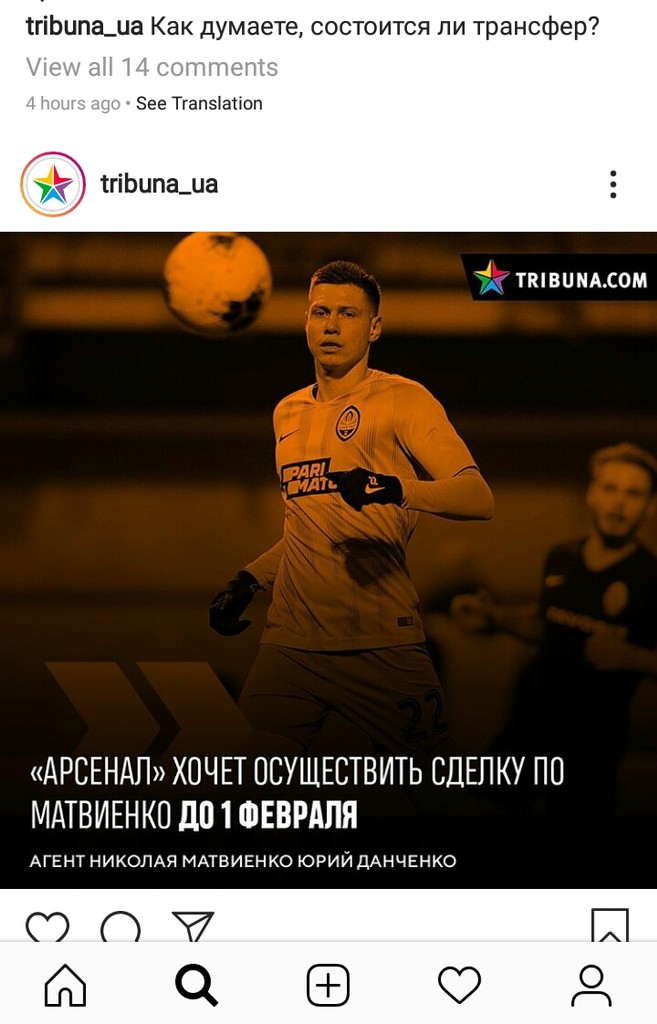Open the tribuna_ua username in post header

click(x=159, y=184)
